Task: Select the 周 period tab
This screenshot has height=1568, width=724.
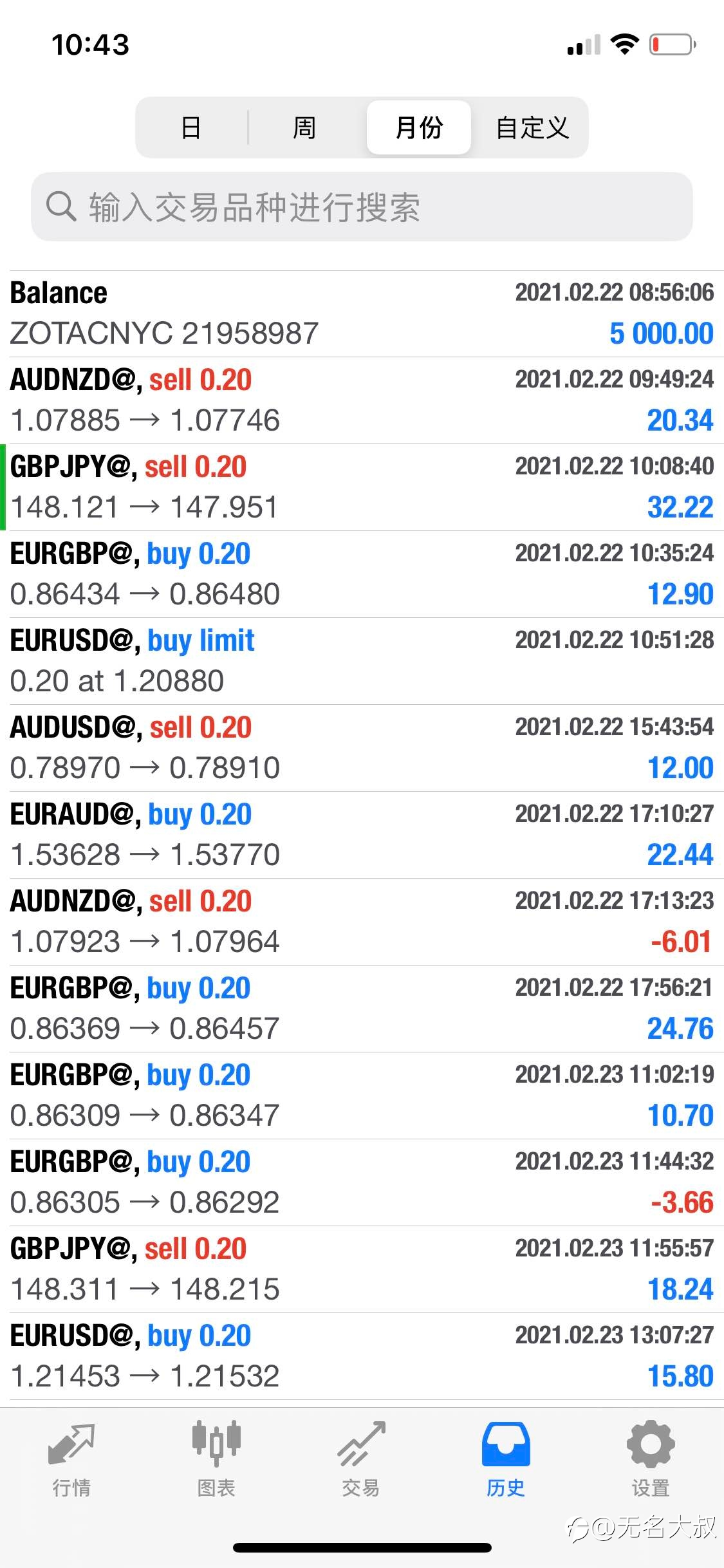Action: pyautogui.click(x=304, y=127)
